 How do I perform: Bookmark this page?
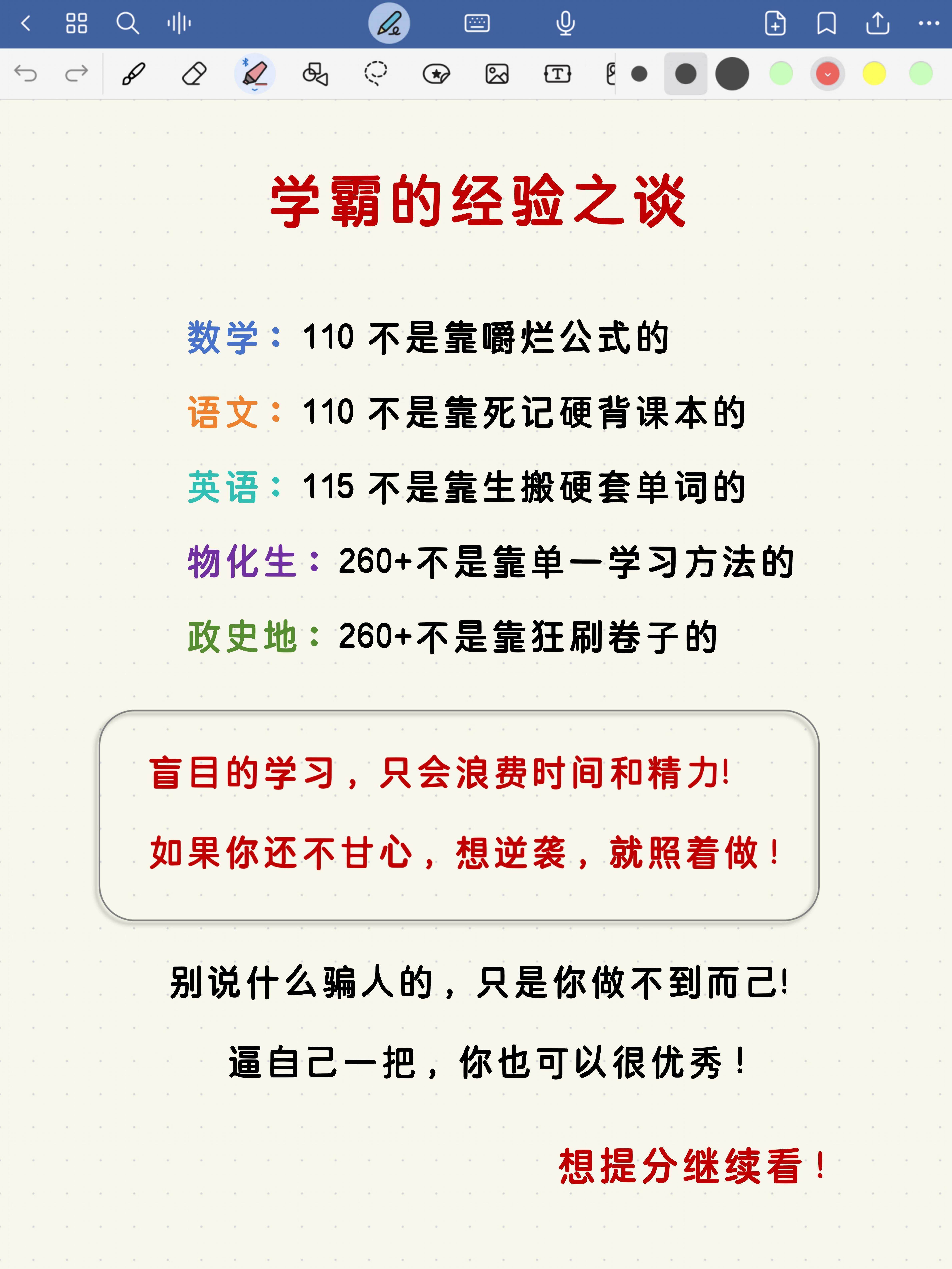pyautogui.click(x=826, y=24)
